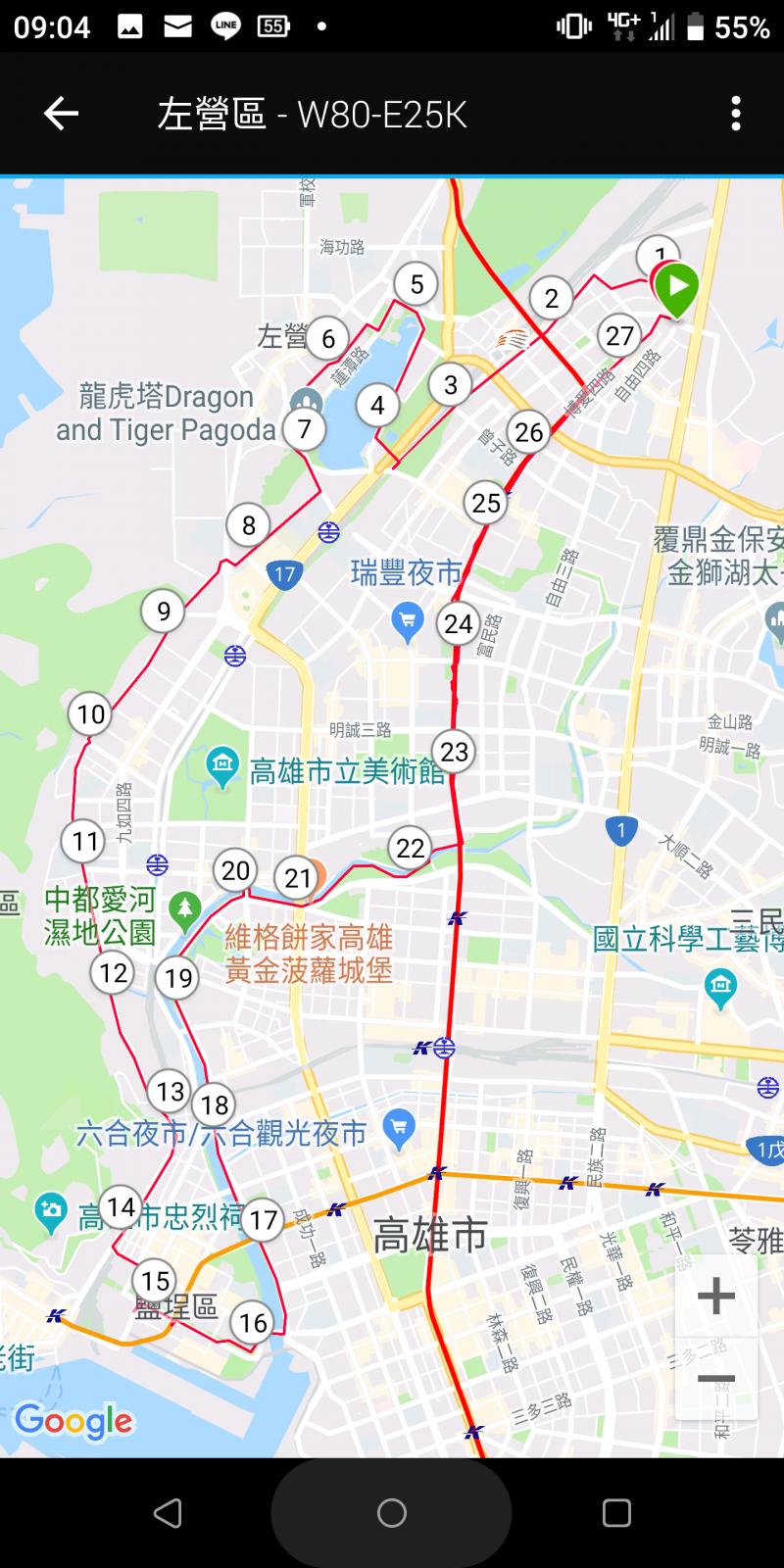Zoom out the map with minus

click(x=715, y=1379)
